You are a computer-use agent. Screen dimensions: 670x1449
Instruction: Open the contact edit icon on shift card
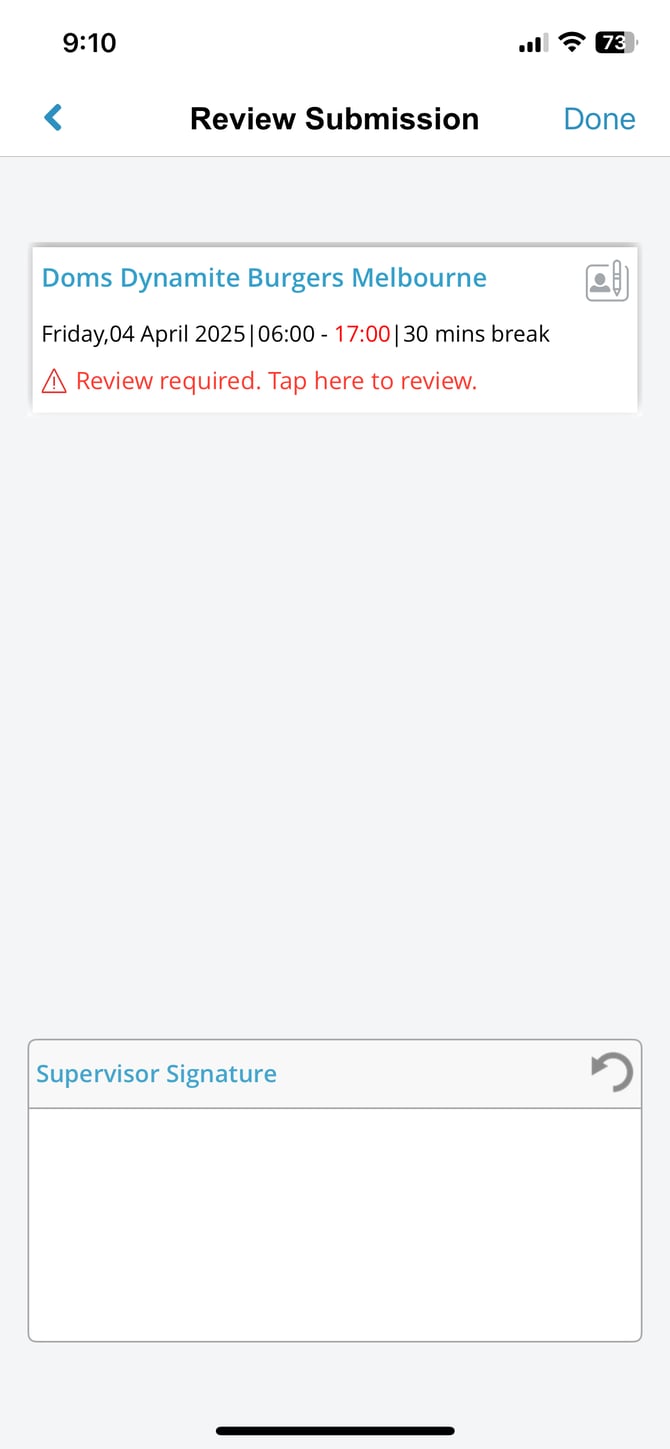(x=606, y=281)
